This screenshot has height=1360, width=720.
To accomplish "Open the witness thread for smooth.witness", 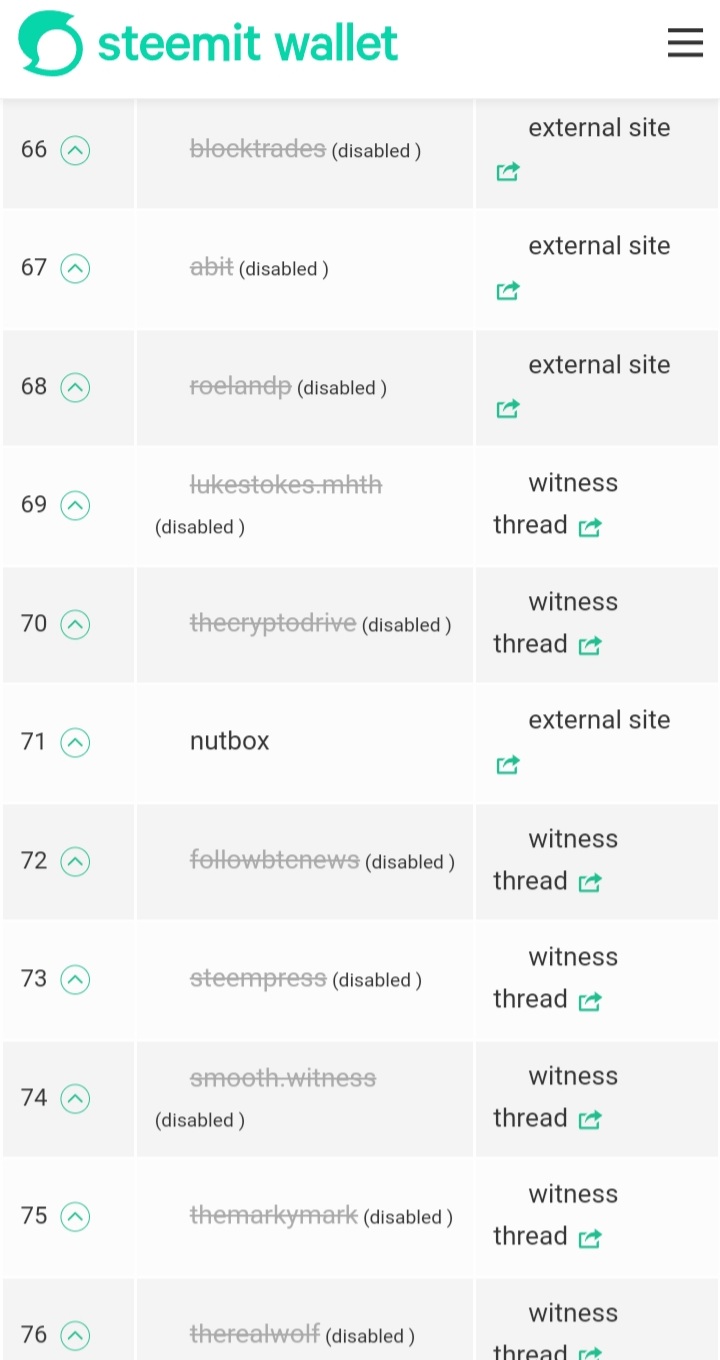I will [589, 1120].
